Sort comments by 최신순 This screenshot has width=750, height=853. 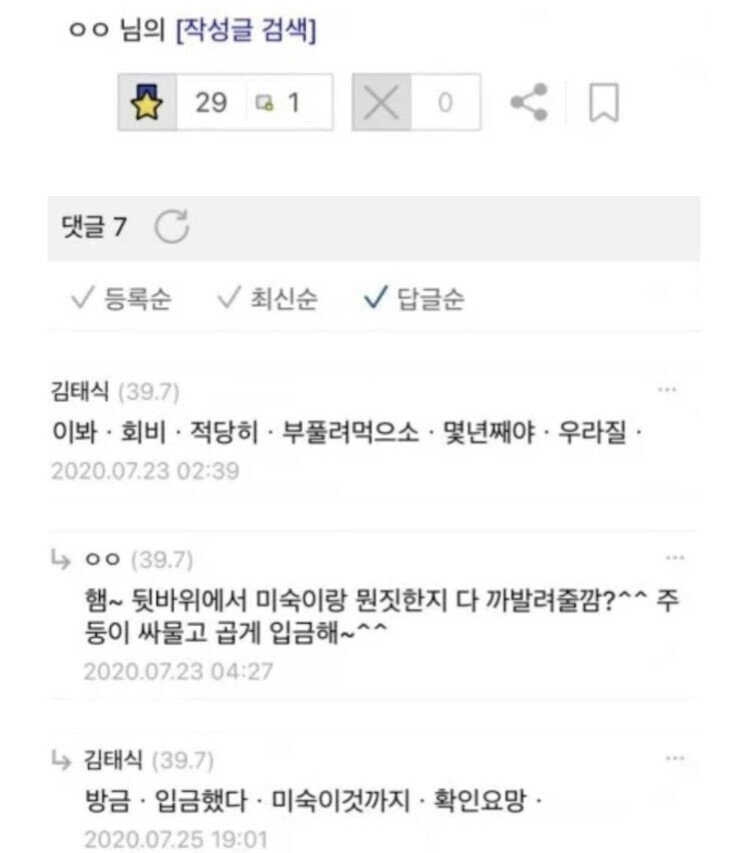coord(268,299)
